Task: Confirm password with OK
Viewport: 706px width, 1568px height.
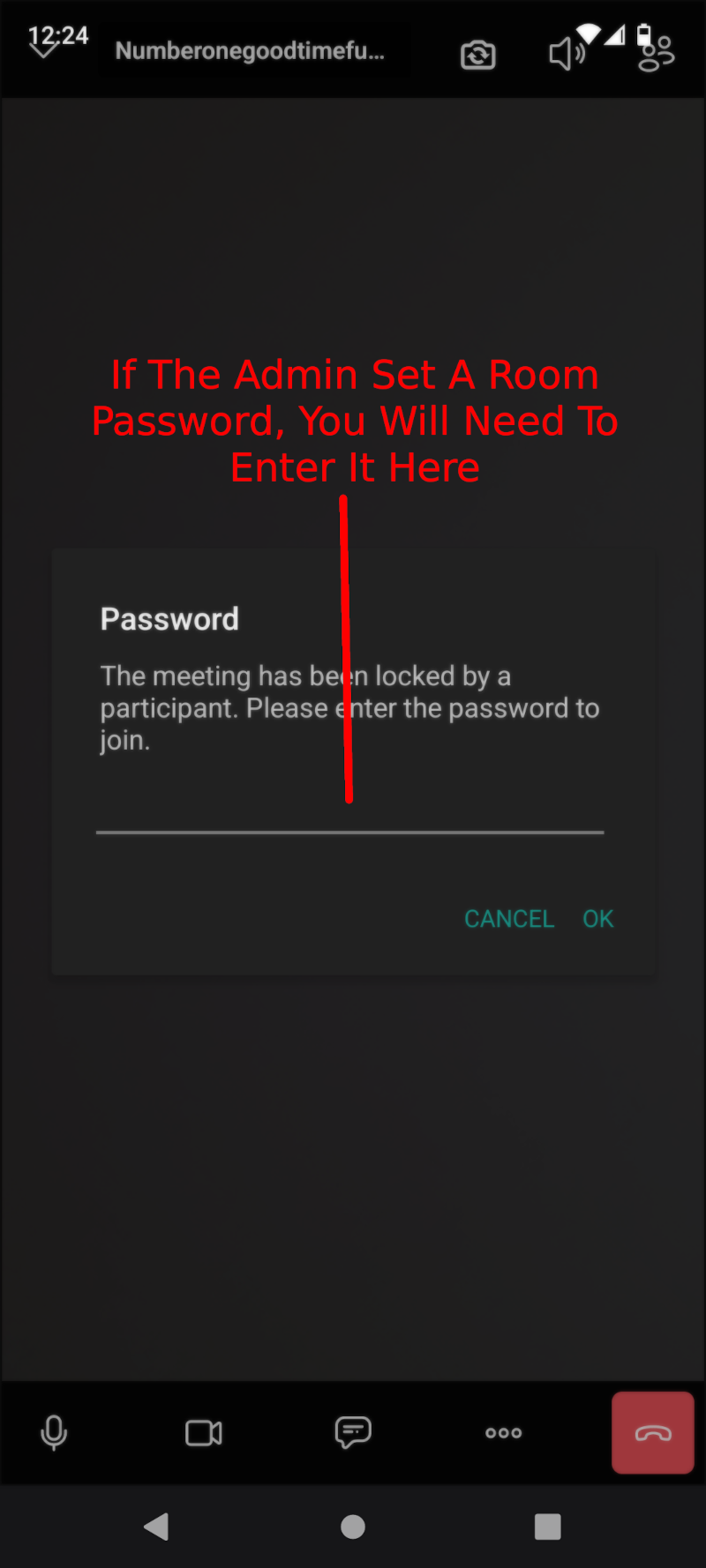Action: tap(597, 919)
